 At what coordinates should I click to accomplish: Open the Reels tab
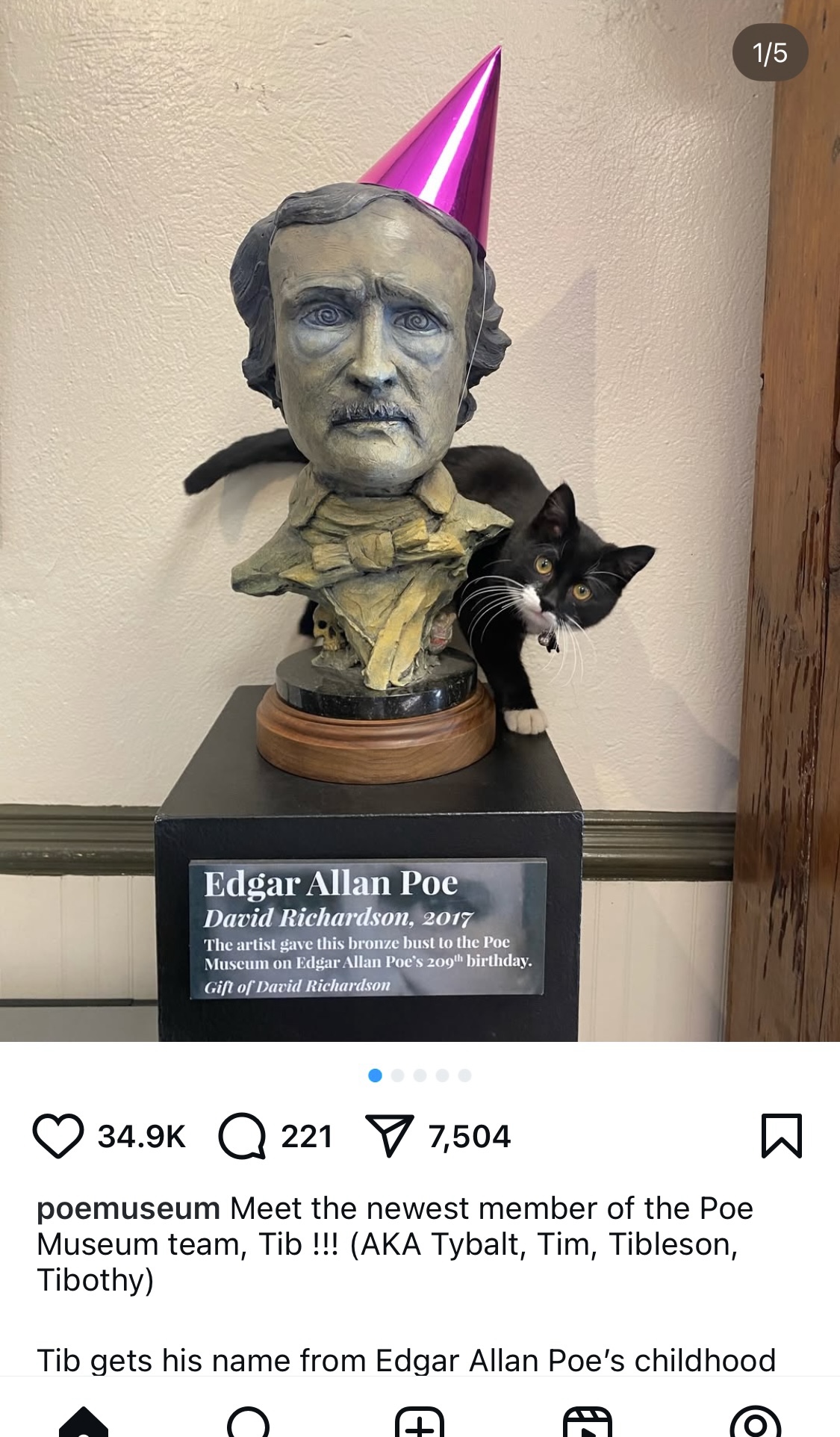point(588,1421)
